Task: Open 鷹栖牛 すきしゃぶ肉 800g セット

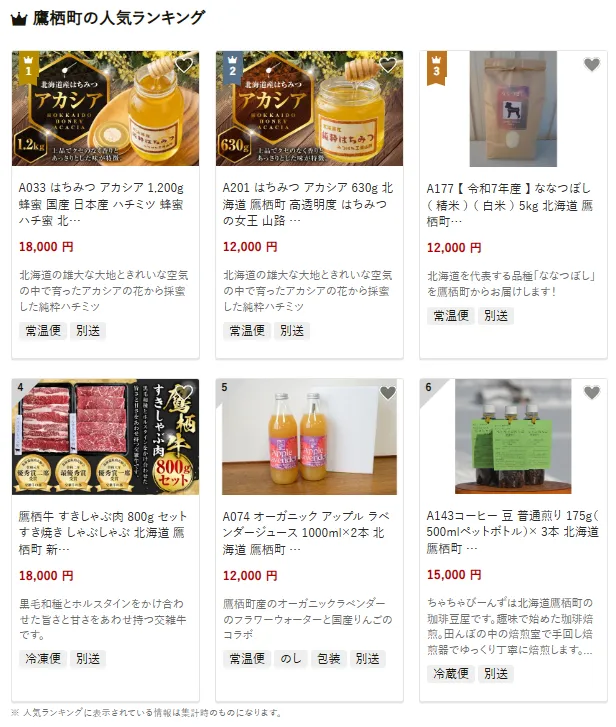Action: coord(104,531)
